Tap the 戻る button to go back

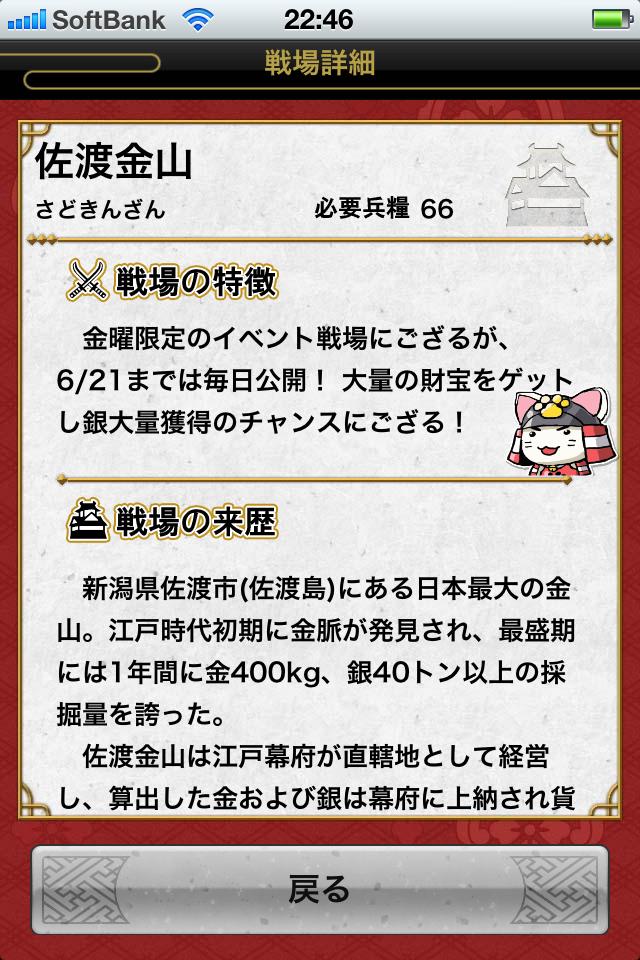point(320,890)
